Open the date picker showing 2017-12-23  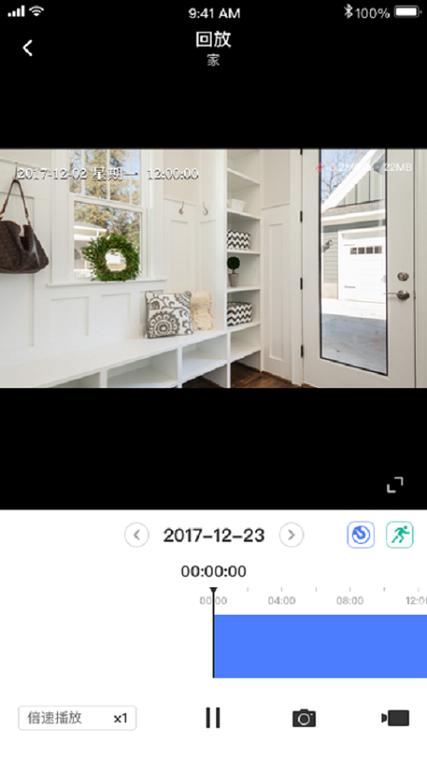click(x=214, y=535)
